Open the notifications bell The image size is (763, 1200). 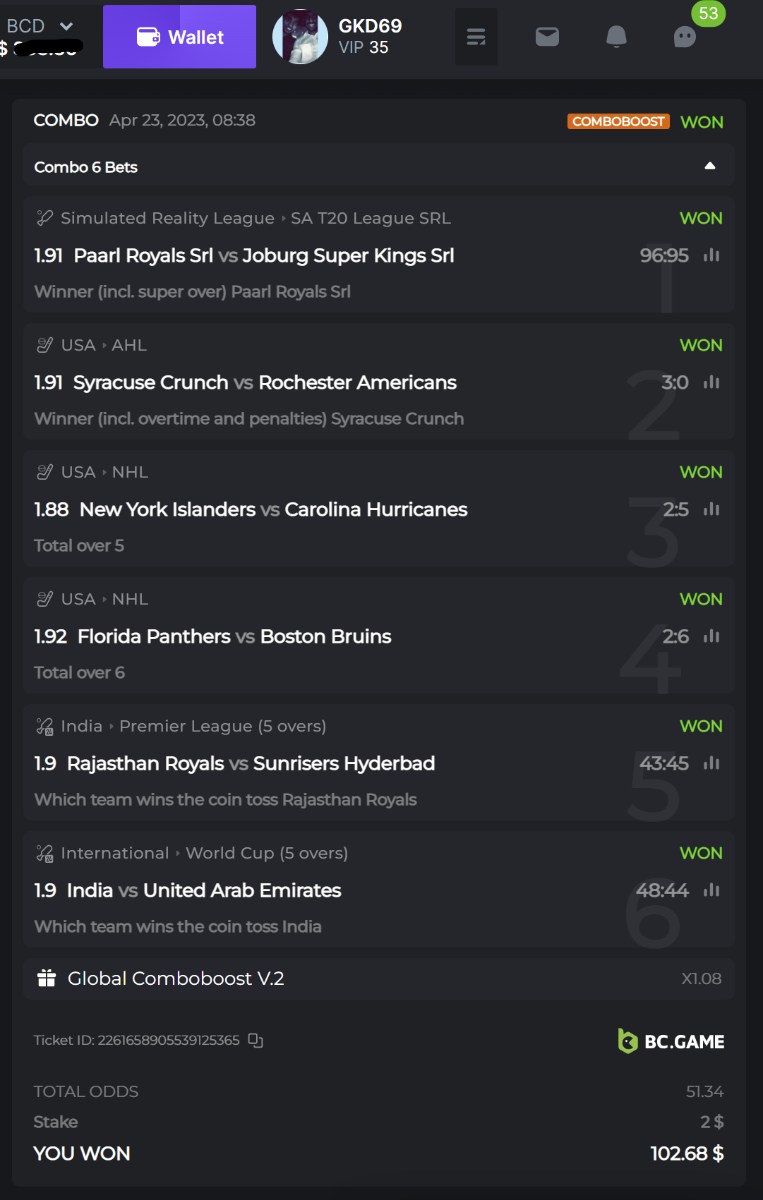tap(617, 37)
